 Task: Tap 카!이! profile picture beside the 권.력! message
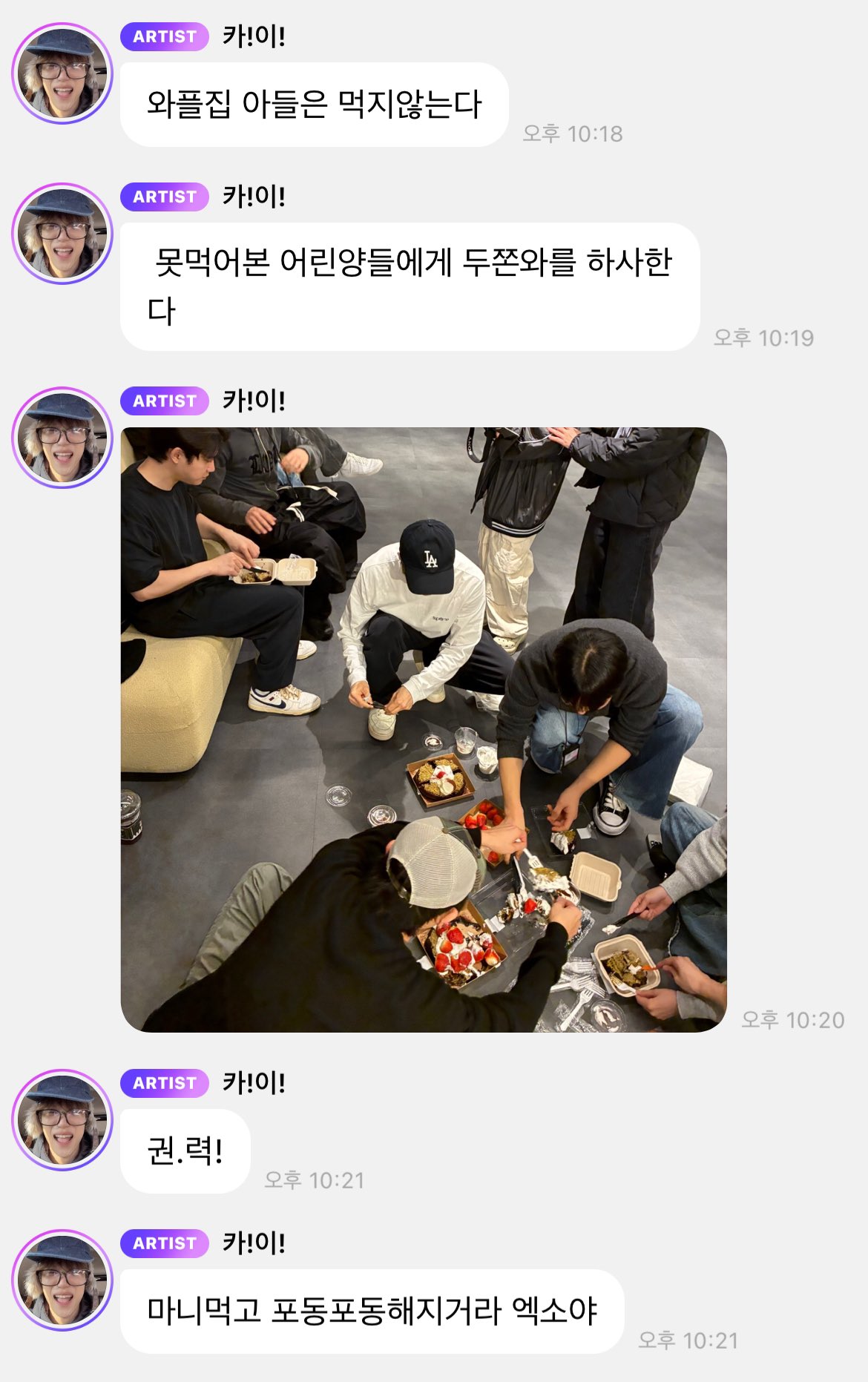(x=62, y=1119)
